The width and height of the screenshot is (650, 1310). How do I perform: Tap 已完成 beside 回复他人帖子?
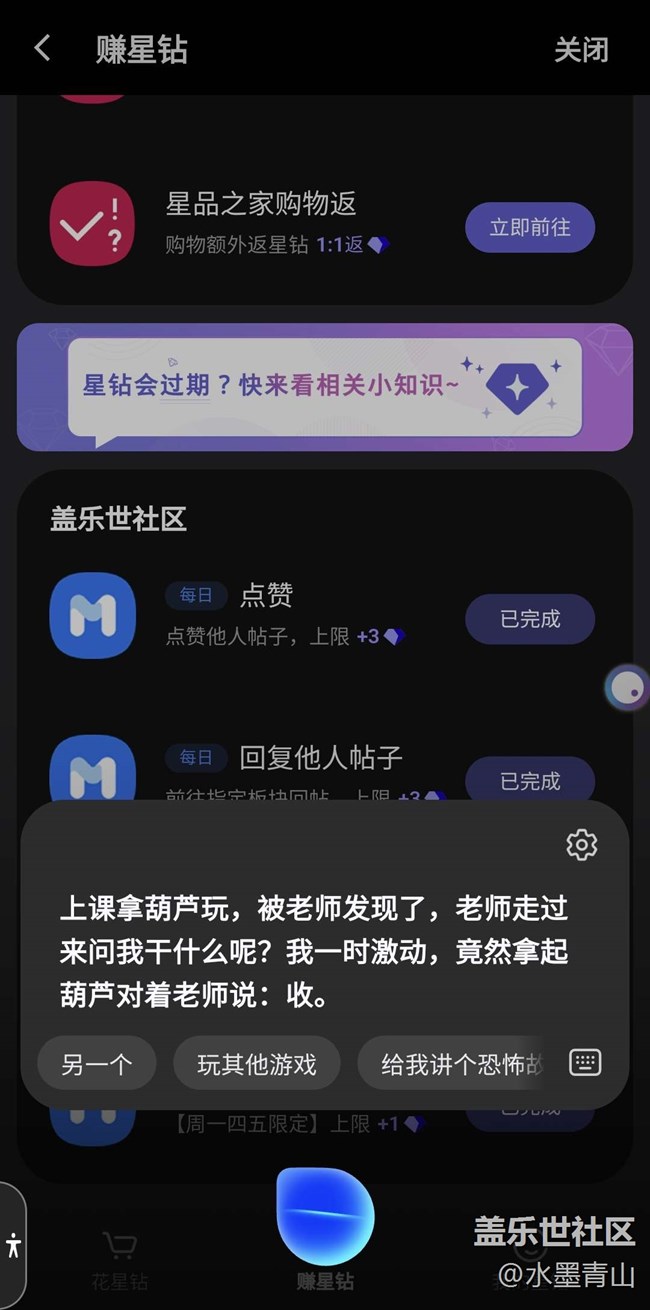point(530,780)
